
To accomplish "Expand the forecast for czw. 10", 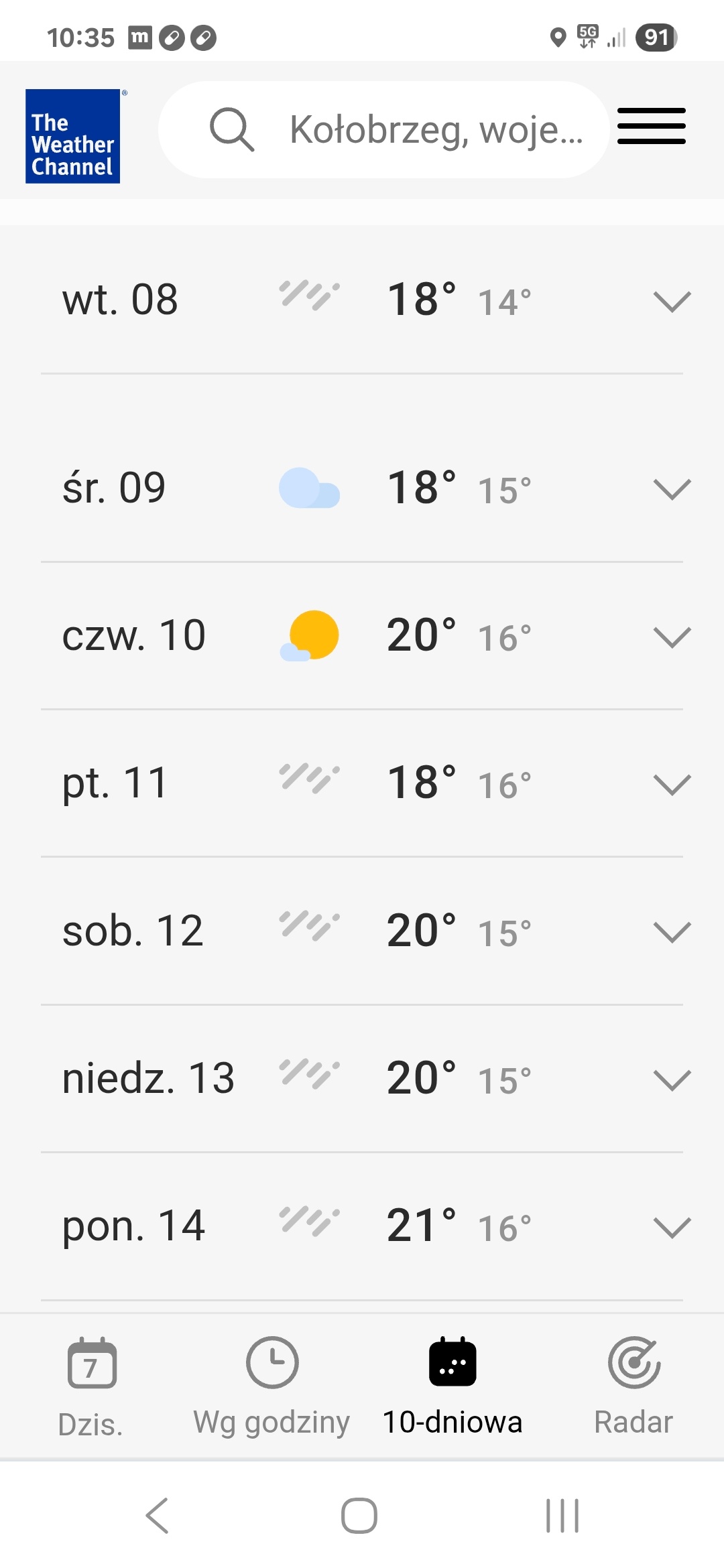I will tap(672, 637).
